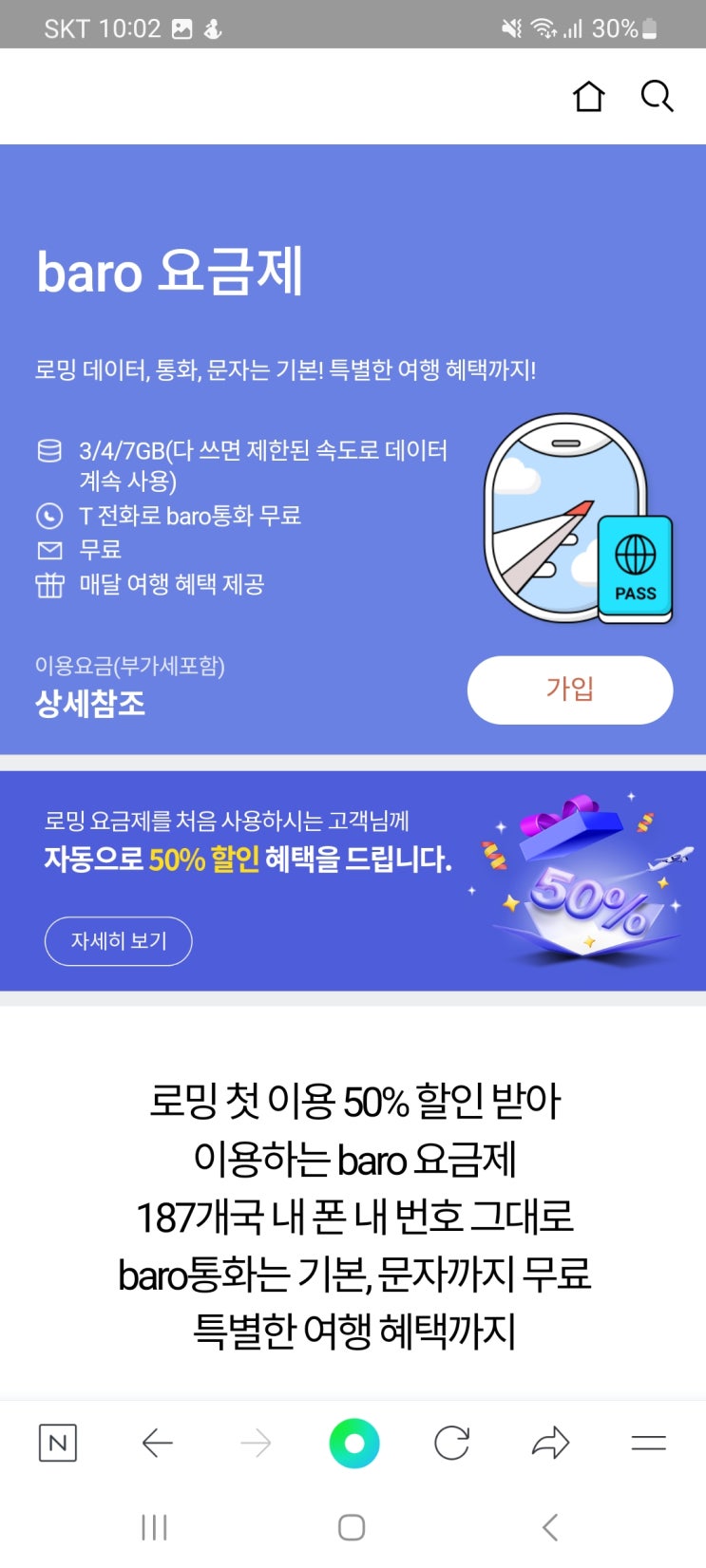The width and height of the screenshot is (706, 1568).
Task: Tap the data storage icon beside 3/4/7GB
Action: pyautogui.click(x=48, y=451)
